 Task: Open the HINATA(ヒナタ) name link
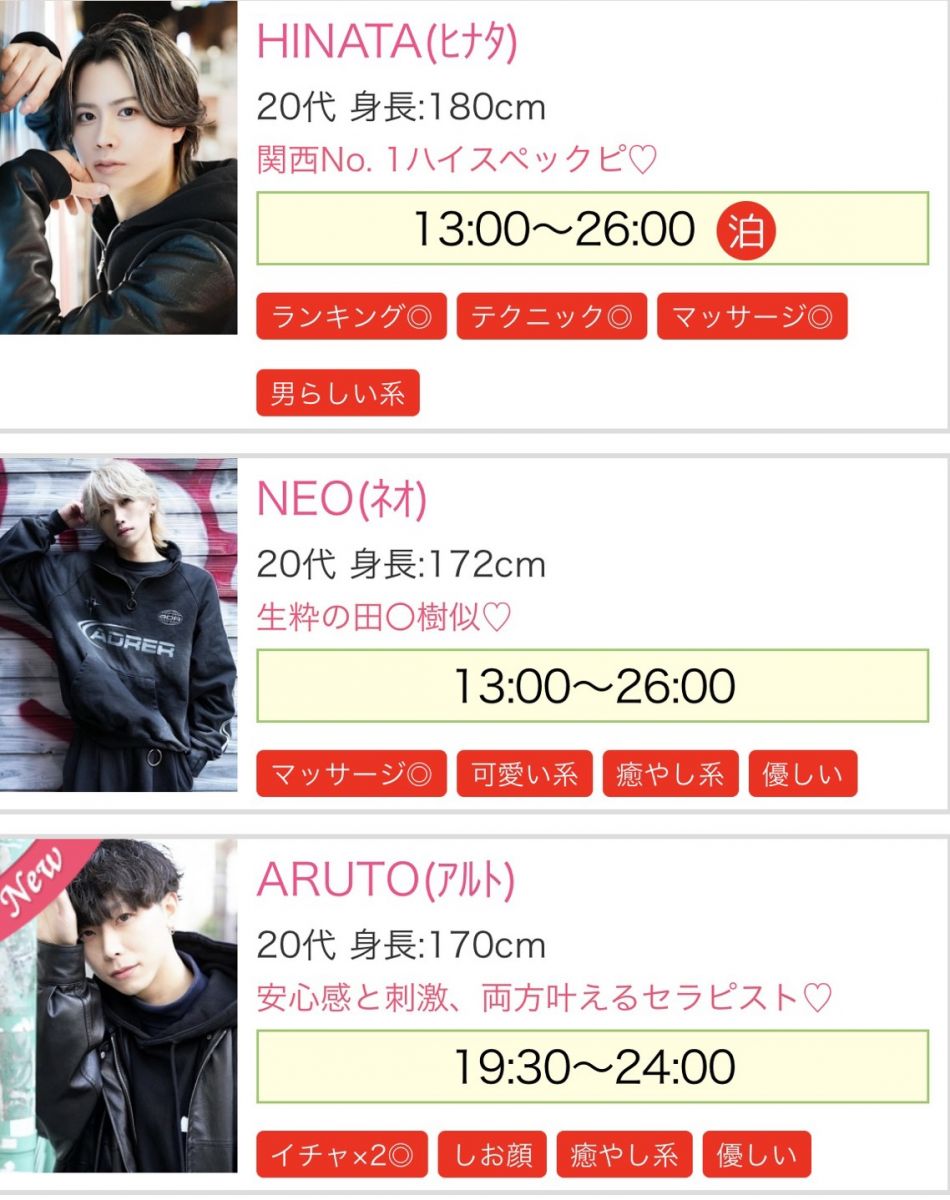click(x=387, y=42)
